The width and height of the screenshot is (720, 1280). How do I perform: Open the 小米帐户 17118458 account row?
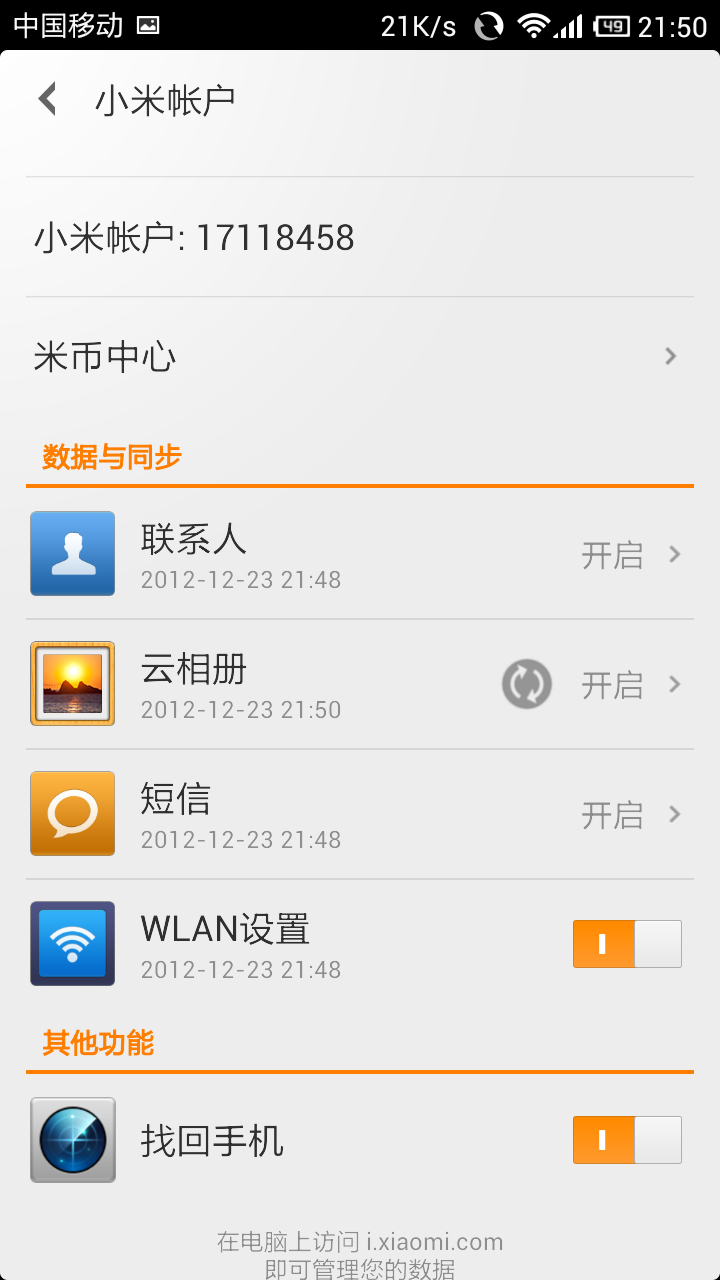pos(360,238)
